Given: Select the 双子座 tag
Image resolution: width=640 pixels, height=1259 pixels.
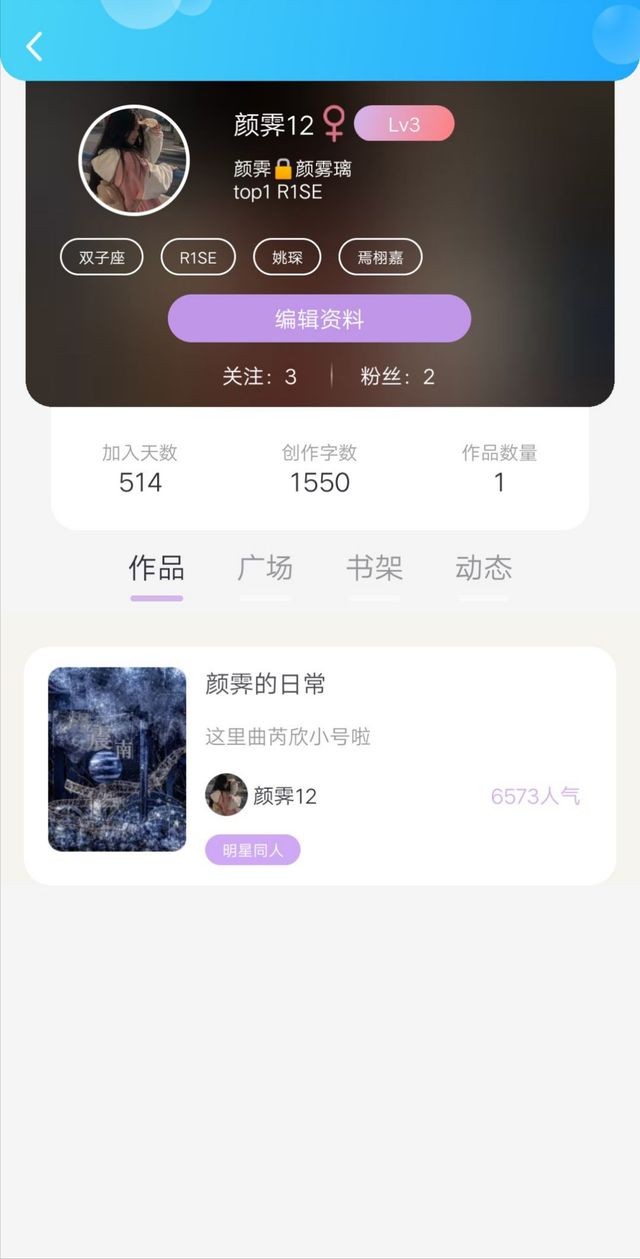Looking at the screenshot, I should (102, 257).
